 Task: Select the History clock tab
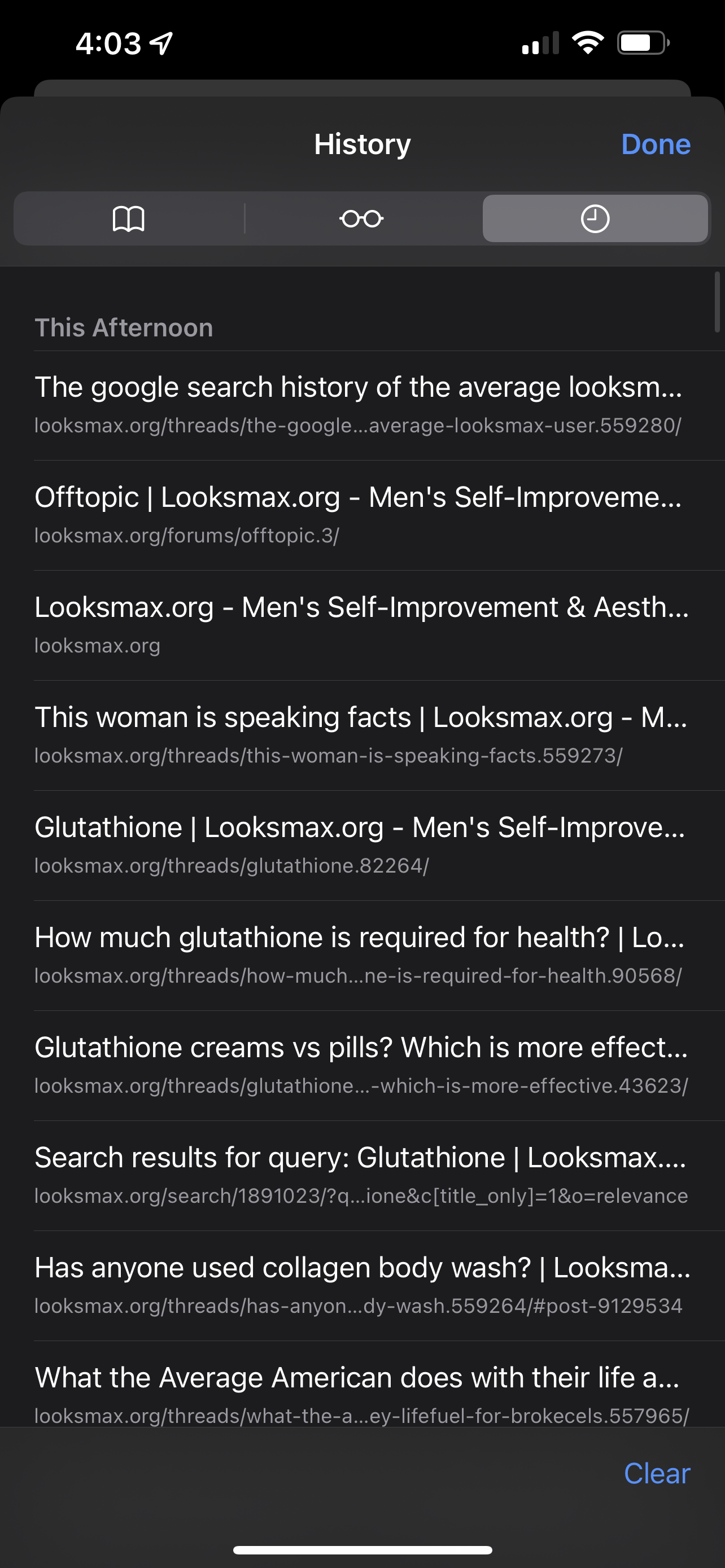(595, 218)
